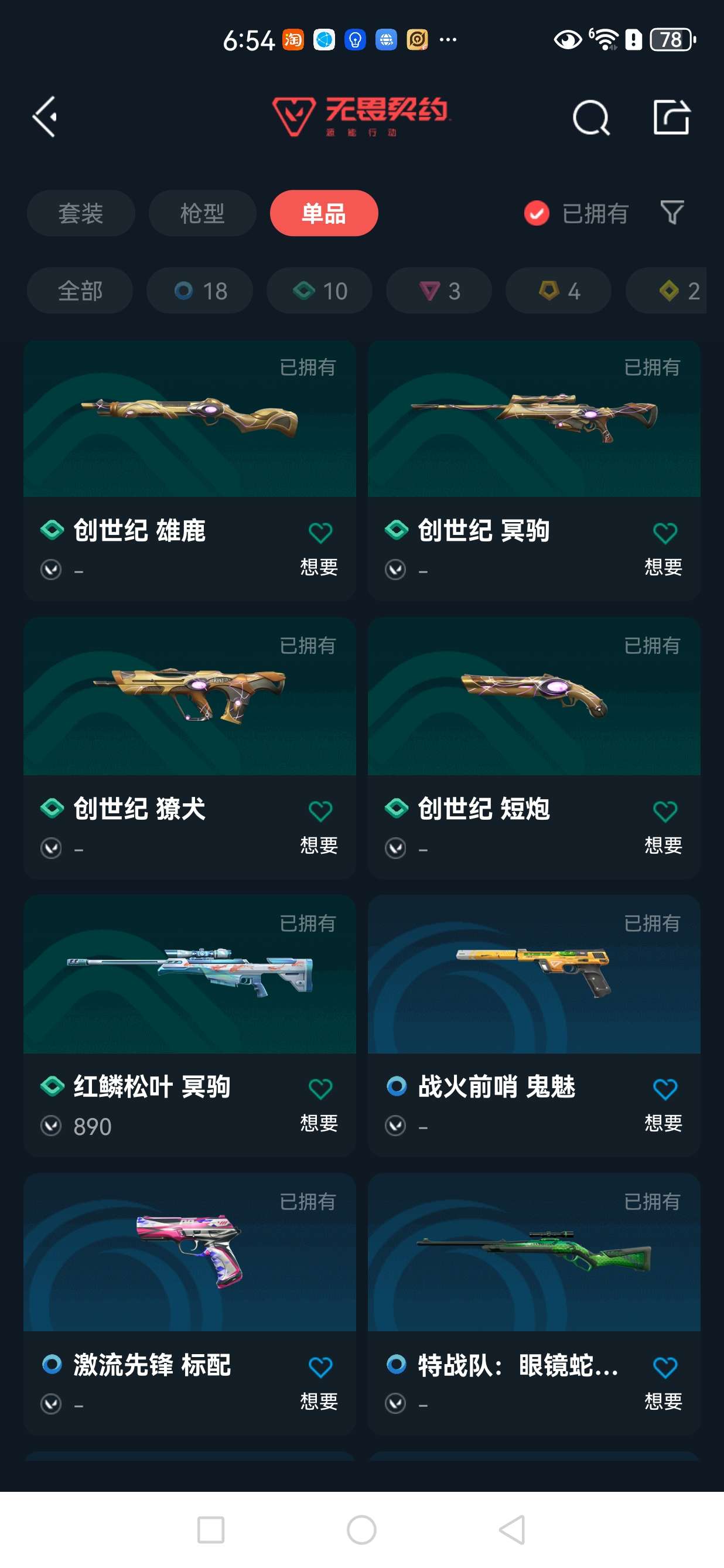Switch to the 枪型 tab

click(203, 213)
